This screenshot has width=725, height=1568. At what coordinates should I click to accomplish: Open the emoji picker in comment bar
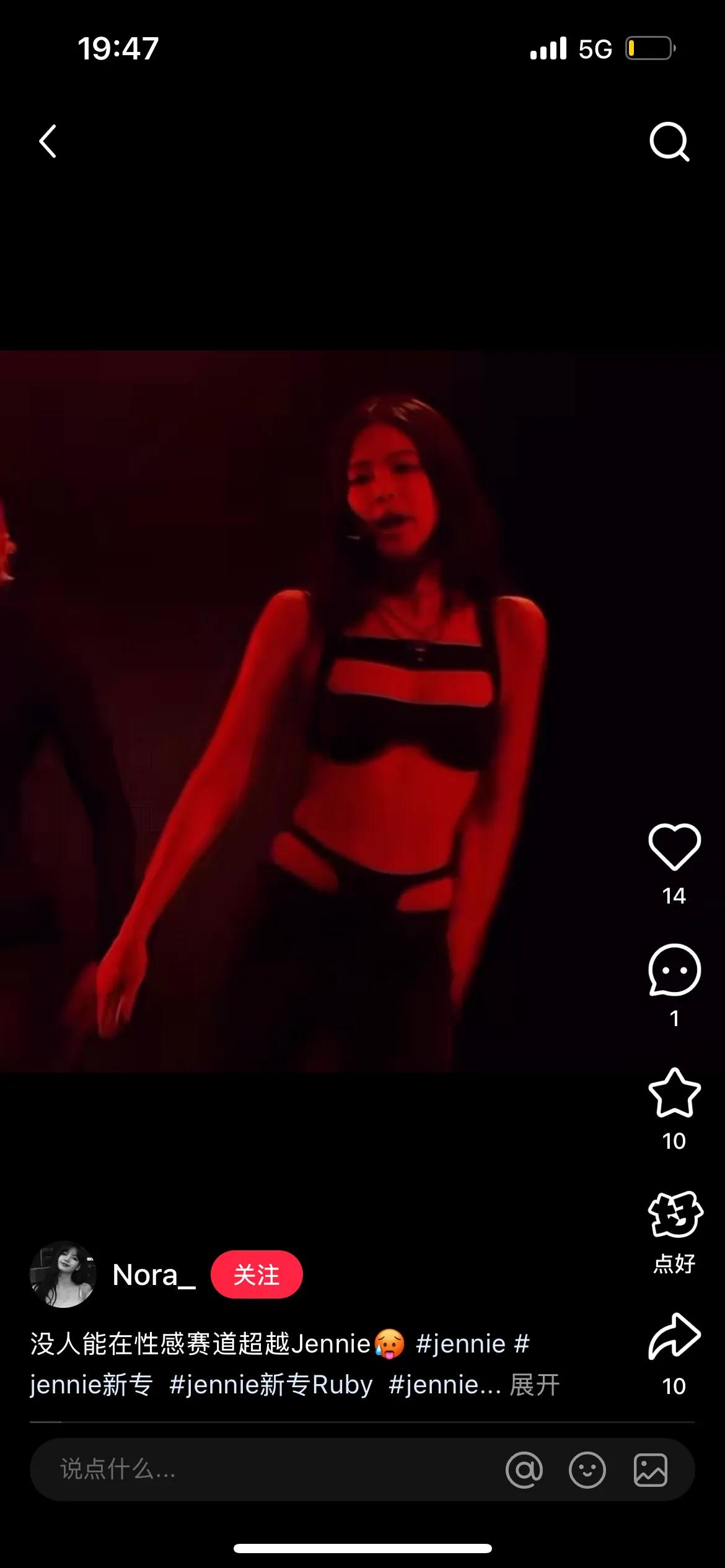[587, 1469]
